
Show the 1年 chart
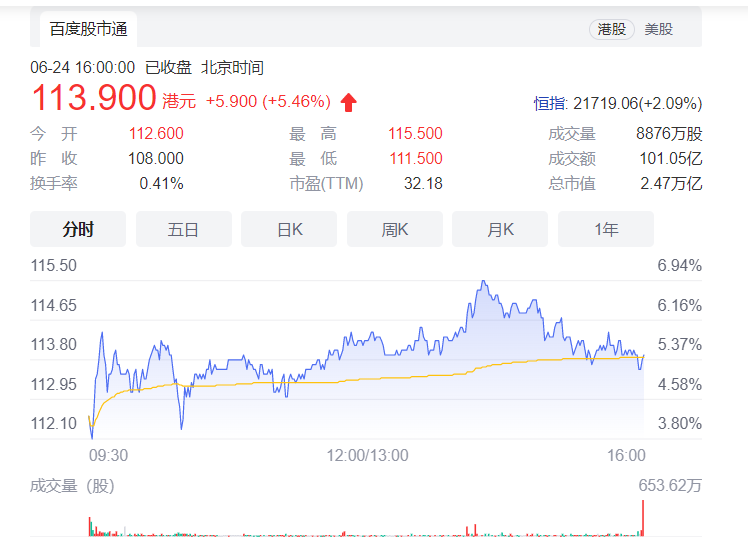click(606, 229)
